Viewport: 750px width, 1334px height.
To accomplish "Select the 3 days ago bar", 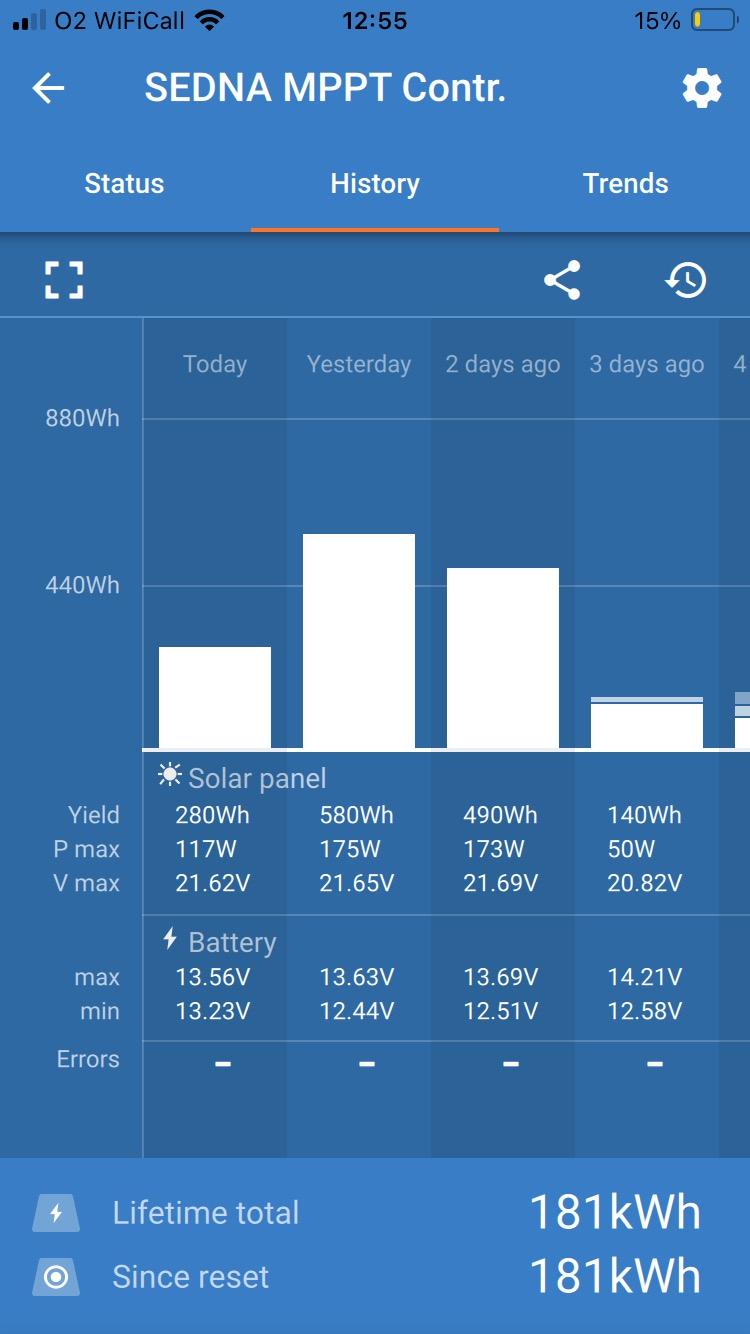I will click(x=647, y=723).
